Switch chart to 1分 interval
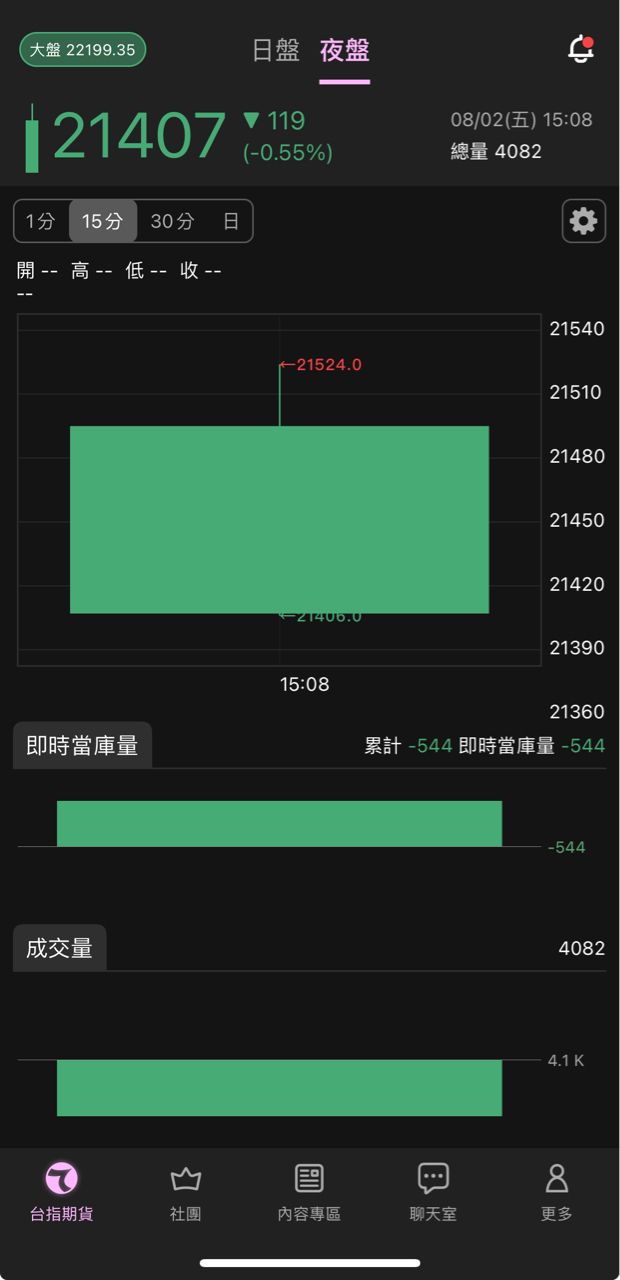This screenshot has width=620, height=1280. pos(41,221)
